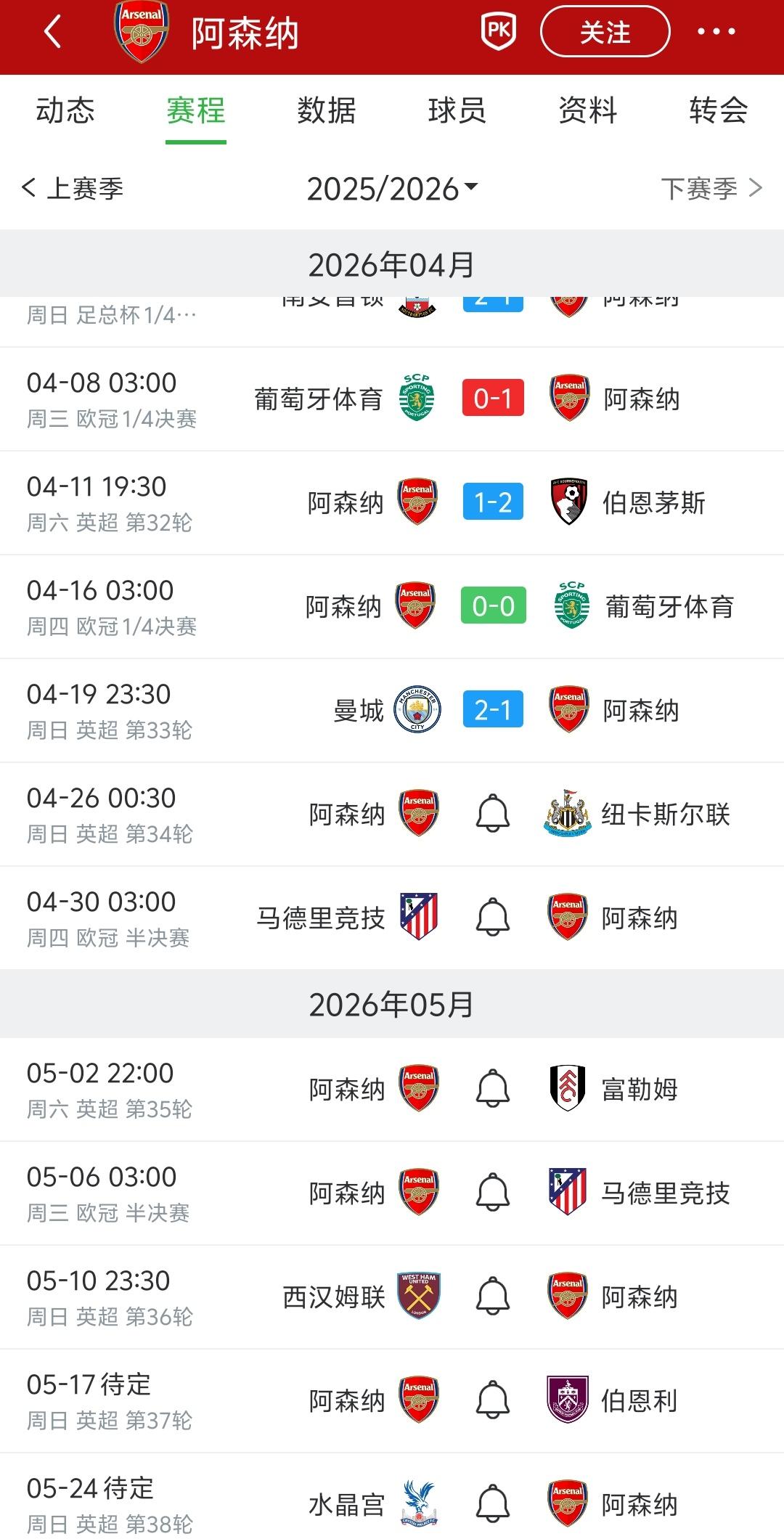Open the 球员 tab
The image size is (784, 1539).
(457, 111)
